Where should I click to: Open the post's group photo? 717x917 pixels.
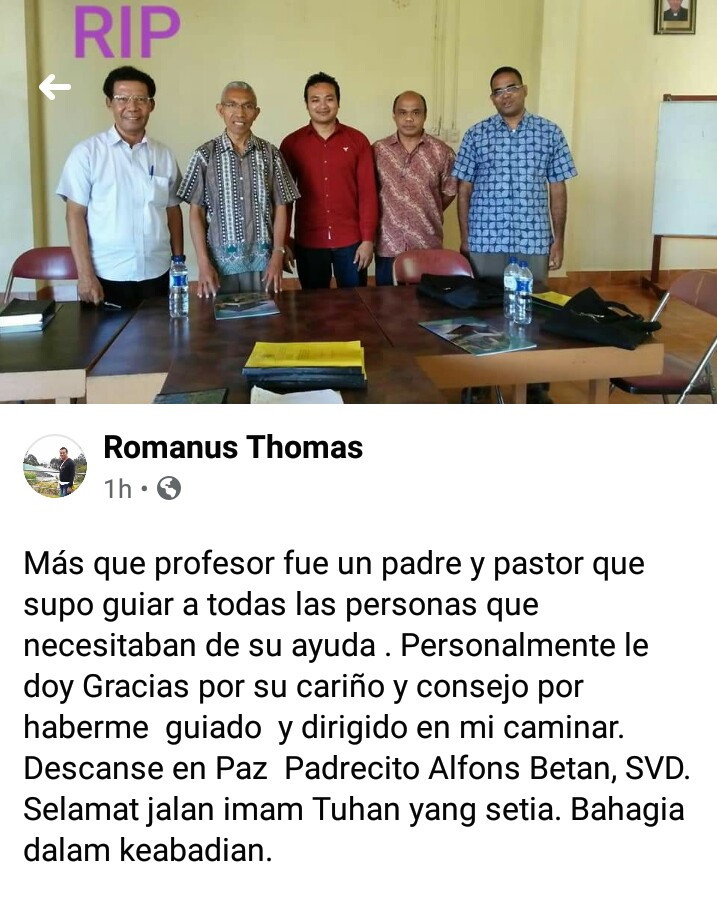[x=358, y=220]
